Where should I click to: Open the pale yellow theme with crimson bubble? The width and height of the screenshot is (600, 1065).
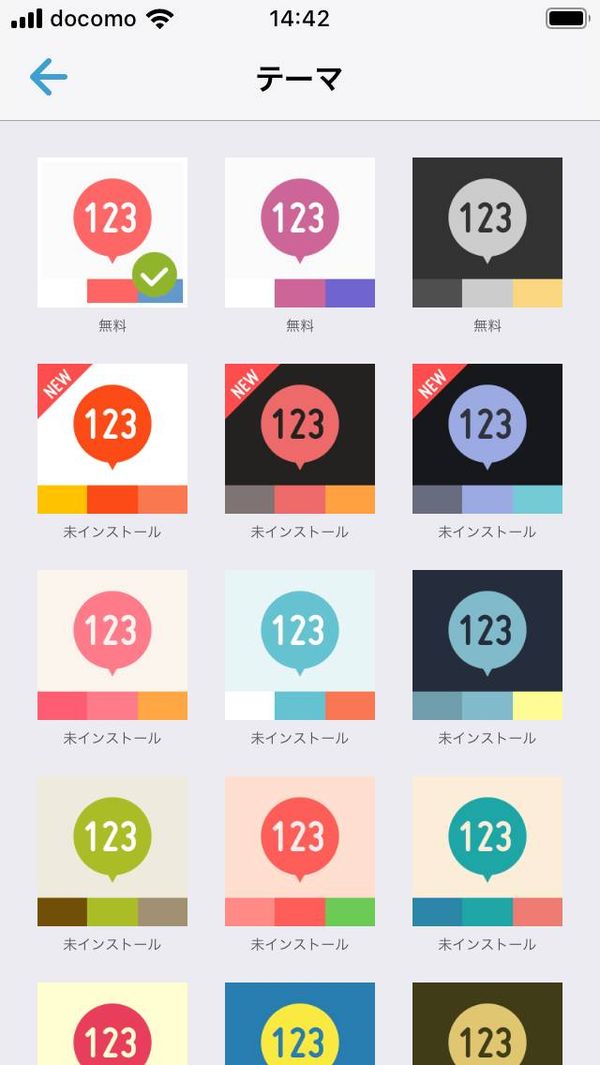pos(112,1024)
